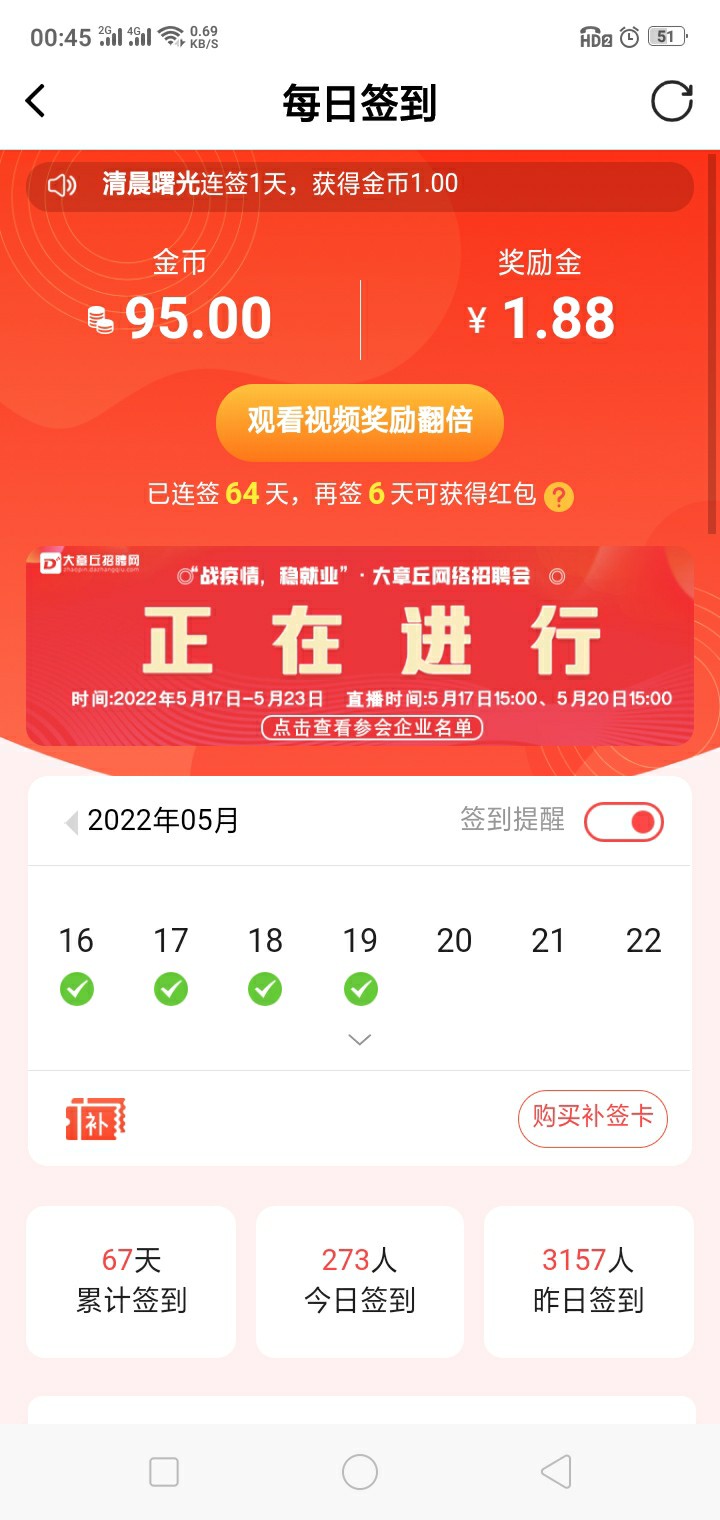The image size is (720, 1520).
Task: Go back from the 每日签到 page
Action: tap(36, 101)
